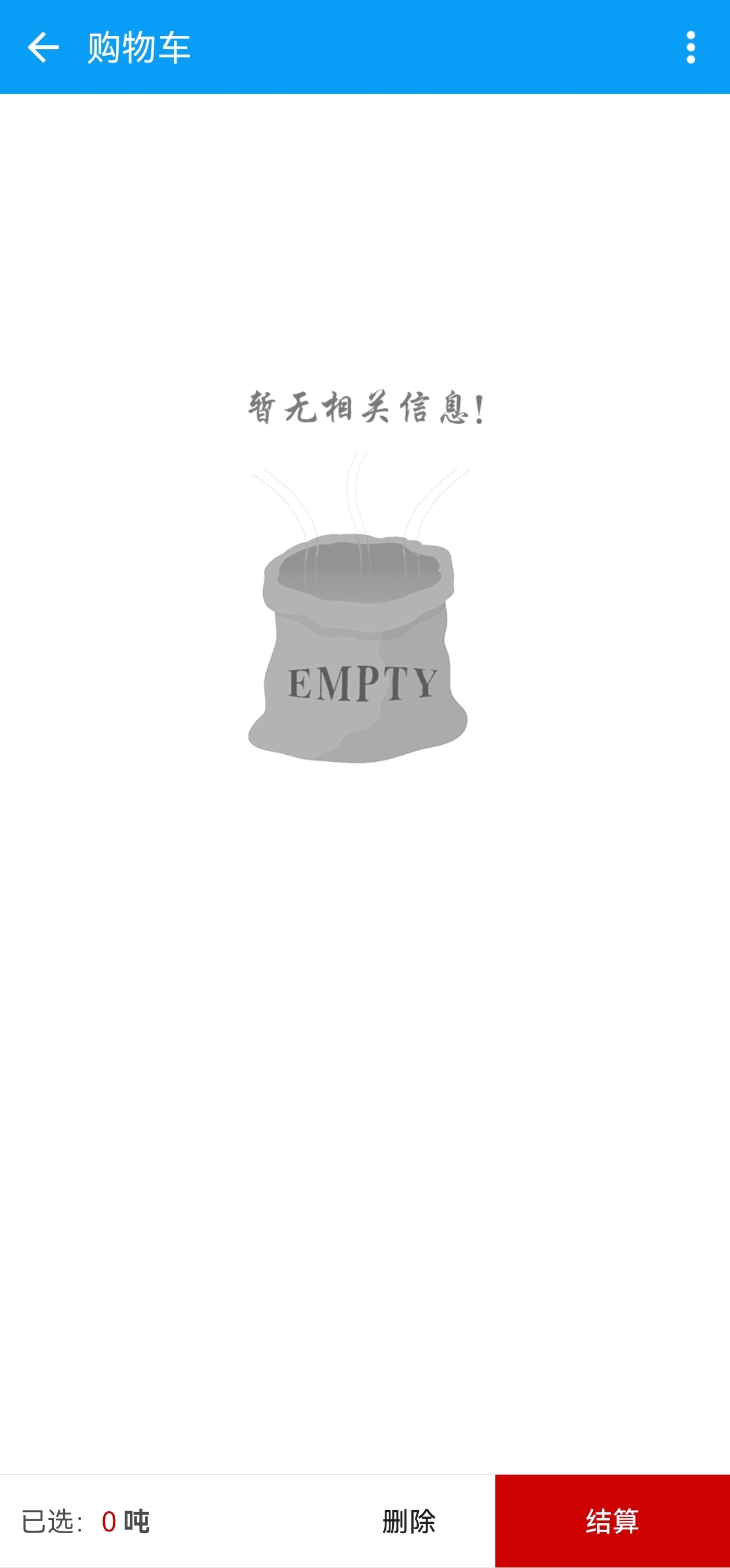
Task: Open the three-dot overflow menu
Action: coord(691,48)
